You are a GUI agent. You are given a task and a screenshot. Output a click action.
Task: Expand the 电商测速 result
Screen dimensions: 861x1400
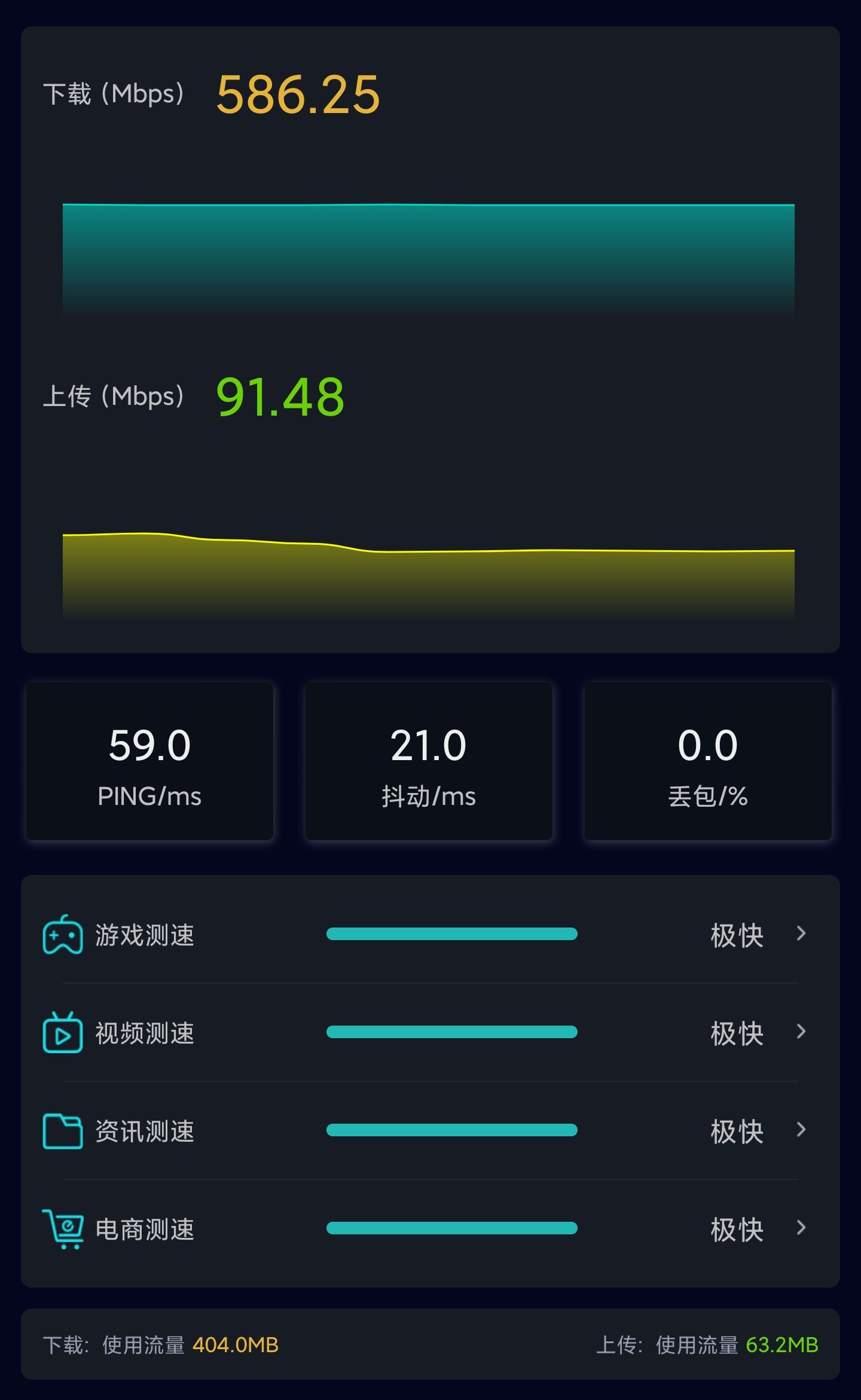(800, 1228)
